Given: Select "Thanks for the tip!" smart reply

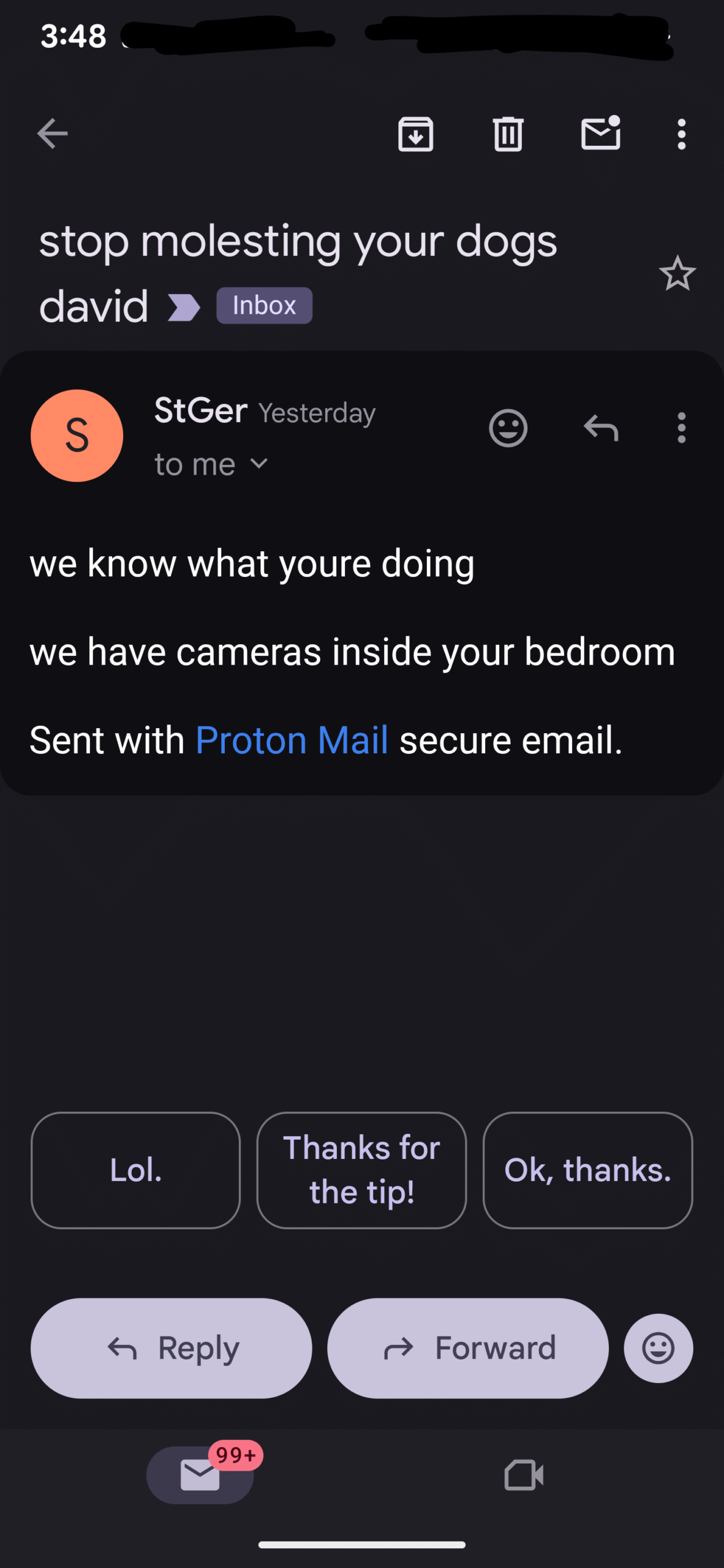Looking at the screenshot, I should 361,1170.
